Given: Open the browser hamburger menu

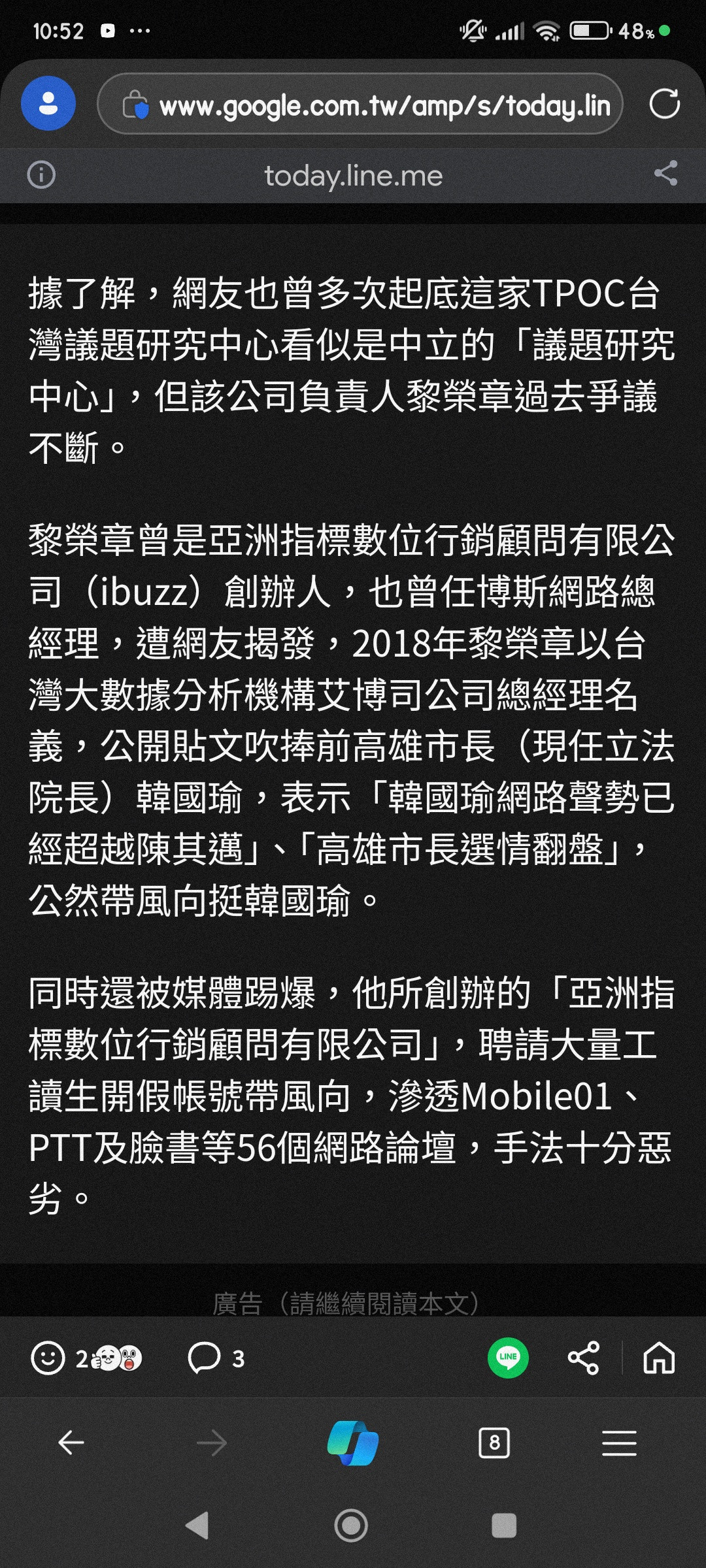Looking at the screenshot, I should point(618,1443).
